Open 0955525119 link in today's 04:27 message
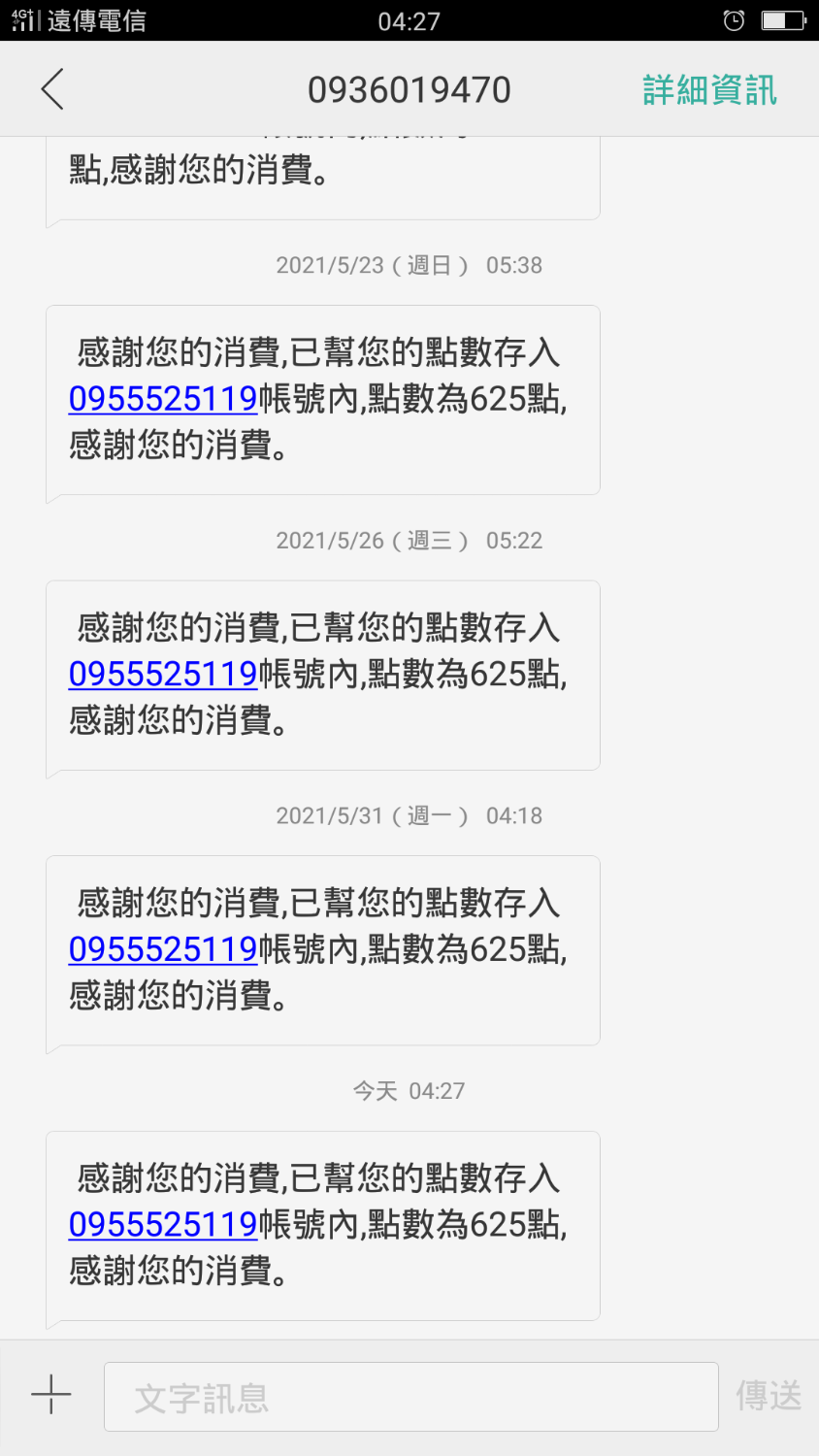This screenshot has height=1456, width=819. click(x=163, y=1225)
